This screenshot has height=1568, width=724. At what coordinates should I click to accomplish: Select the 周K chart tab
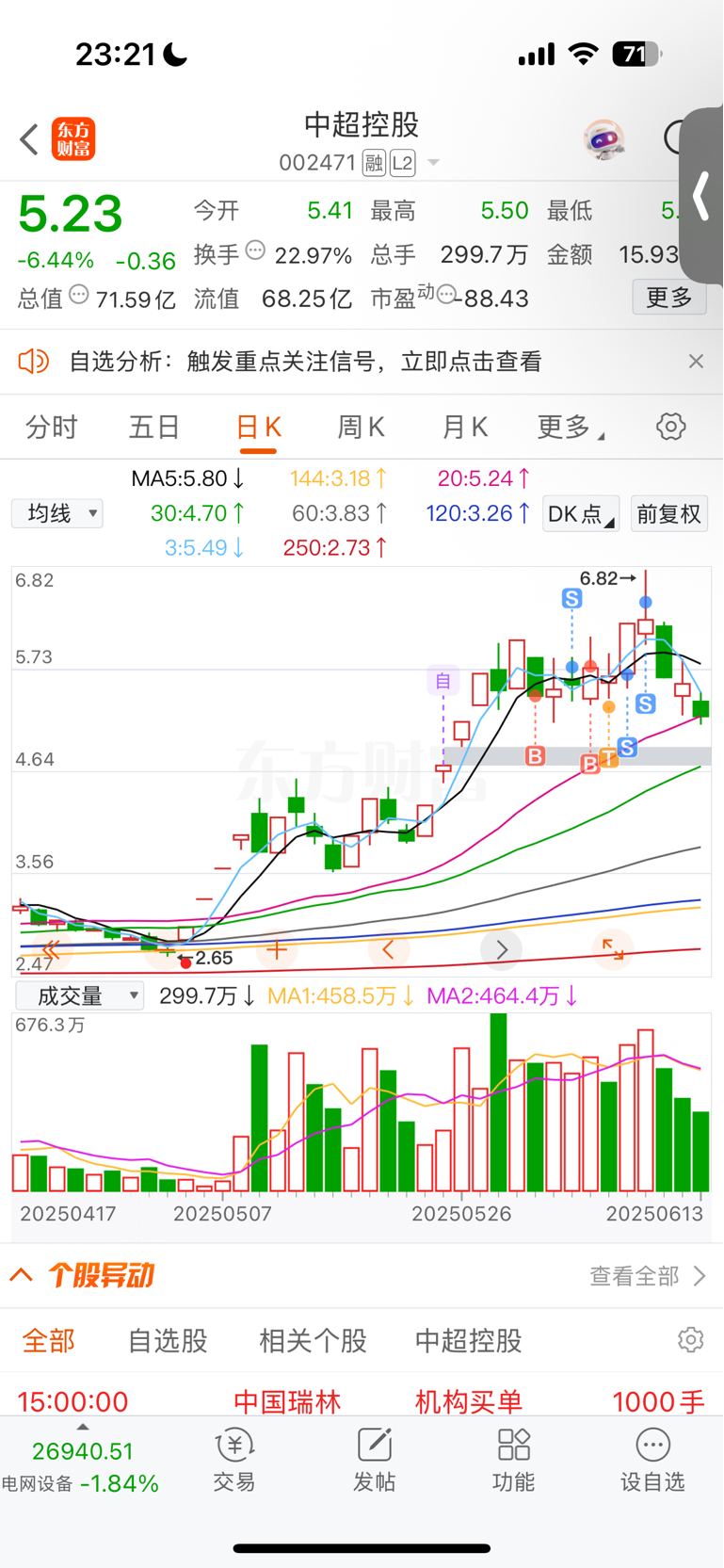click(362, 428)
